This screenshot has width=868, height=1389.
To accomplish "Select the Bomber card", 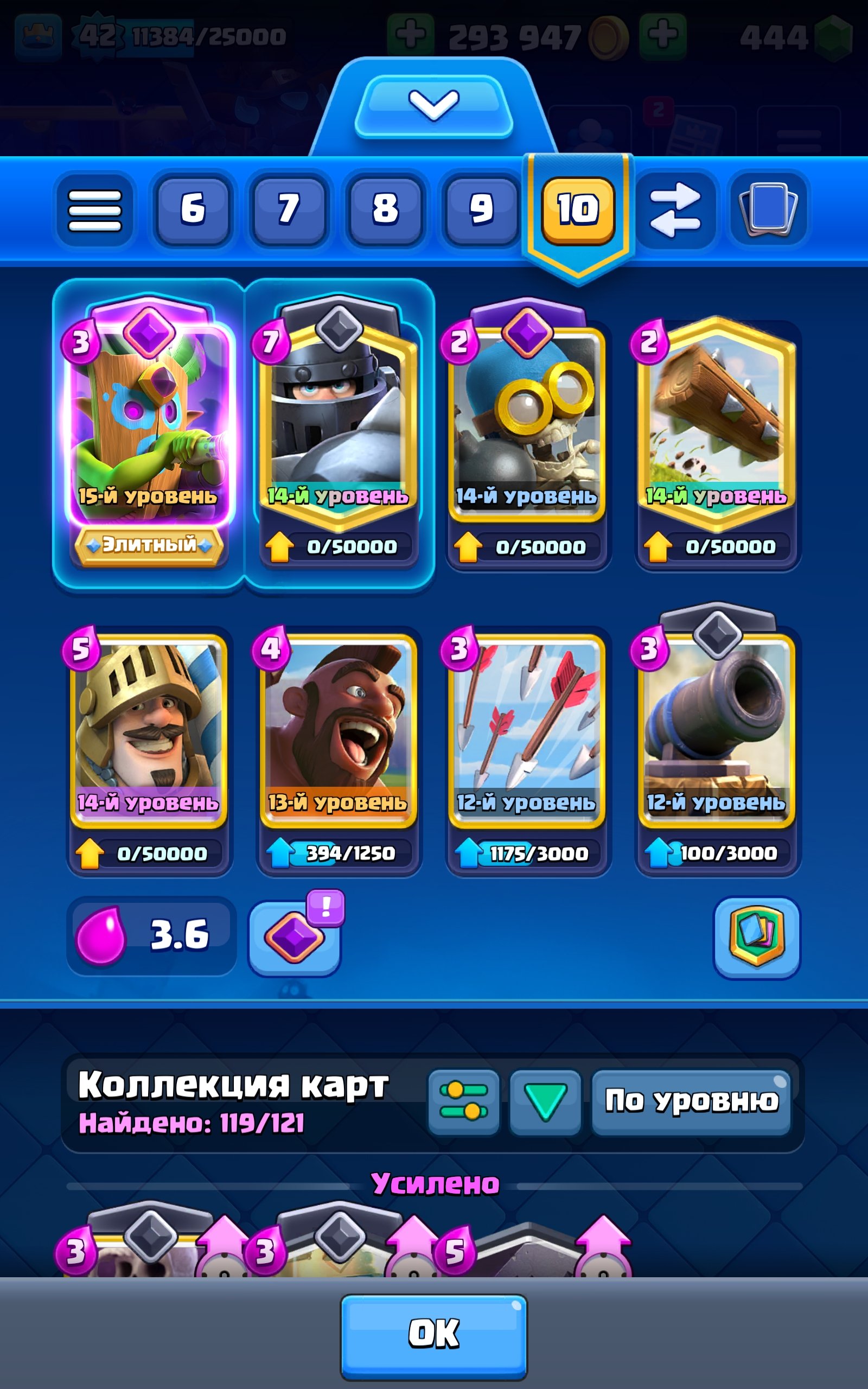I will [x=527, y=425].
